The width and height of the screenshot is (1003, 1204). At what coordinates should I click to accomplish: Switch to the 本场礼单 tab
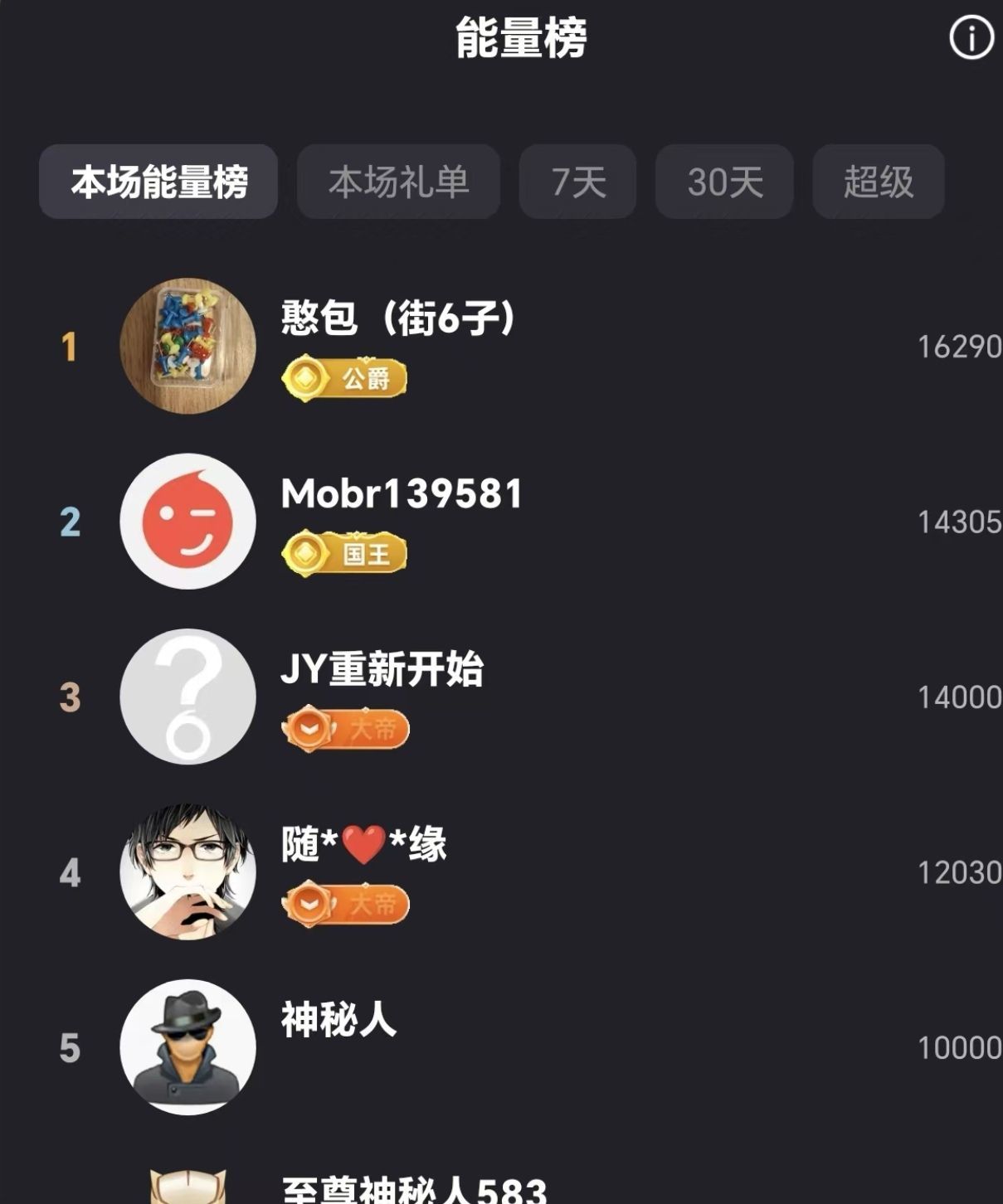[399, 182]
